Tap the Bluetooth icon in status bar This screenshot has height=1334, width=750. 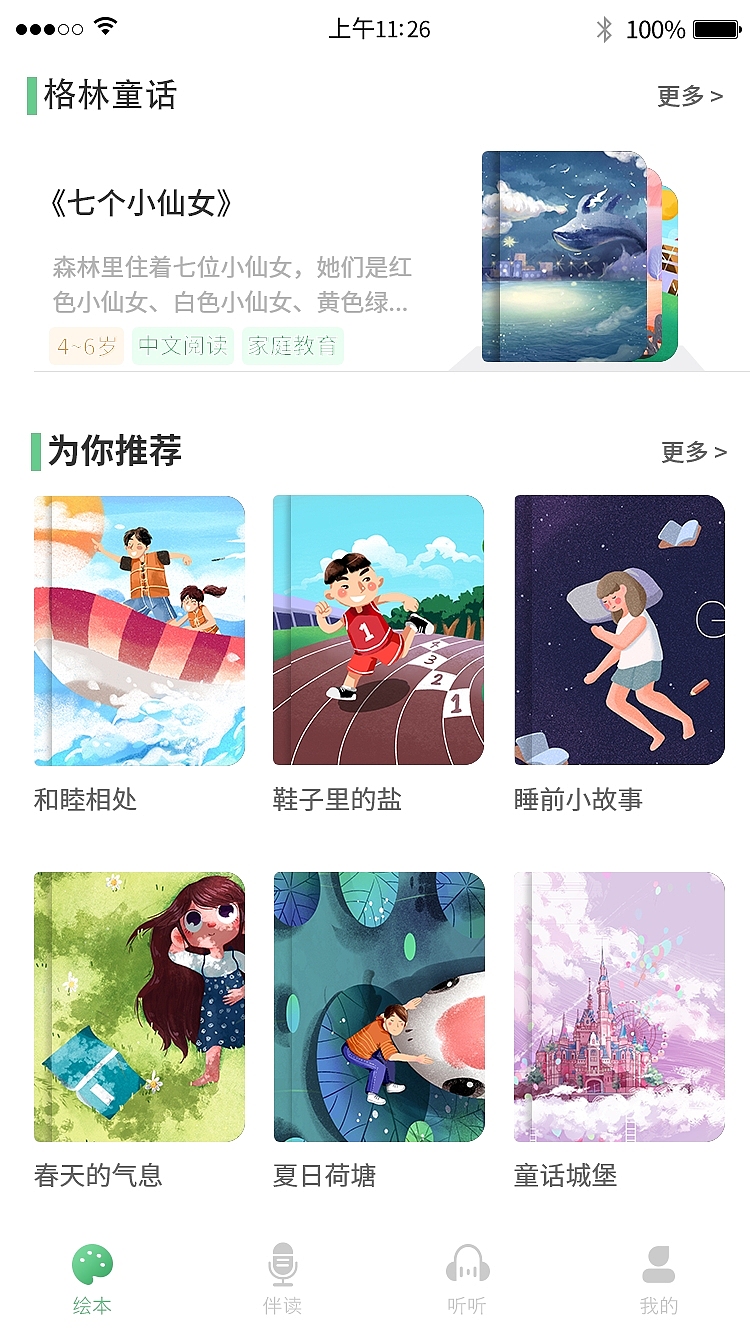[604, 31]
